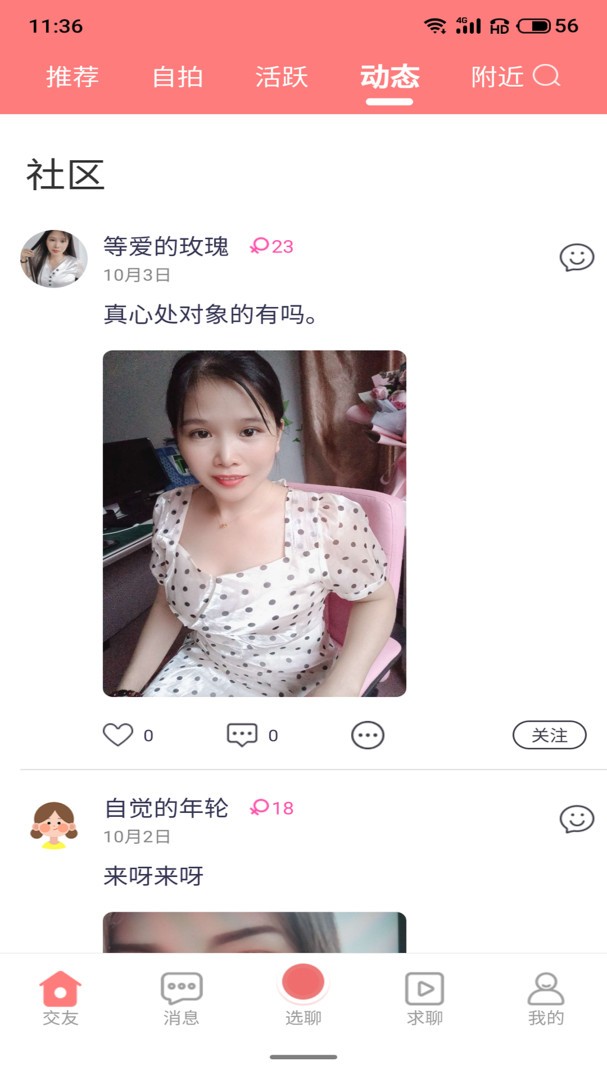Switch to the 自拍 tab
The height and width of the screenshot is (1080, 607).
click(x=177, y=77)
